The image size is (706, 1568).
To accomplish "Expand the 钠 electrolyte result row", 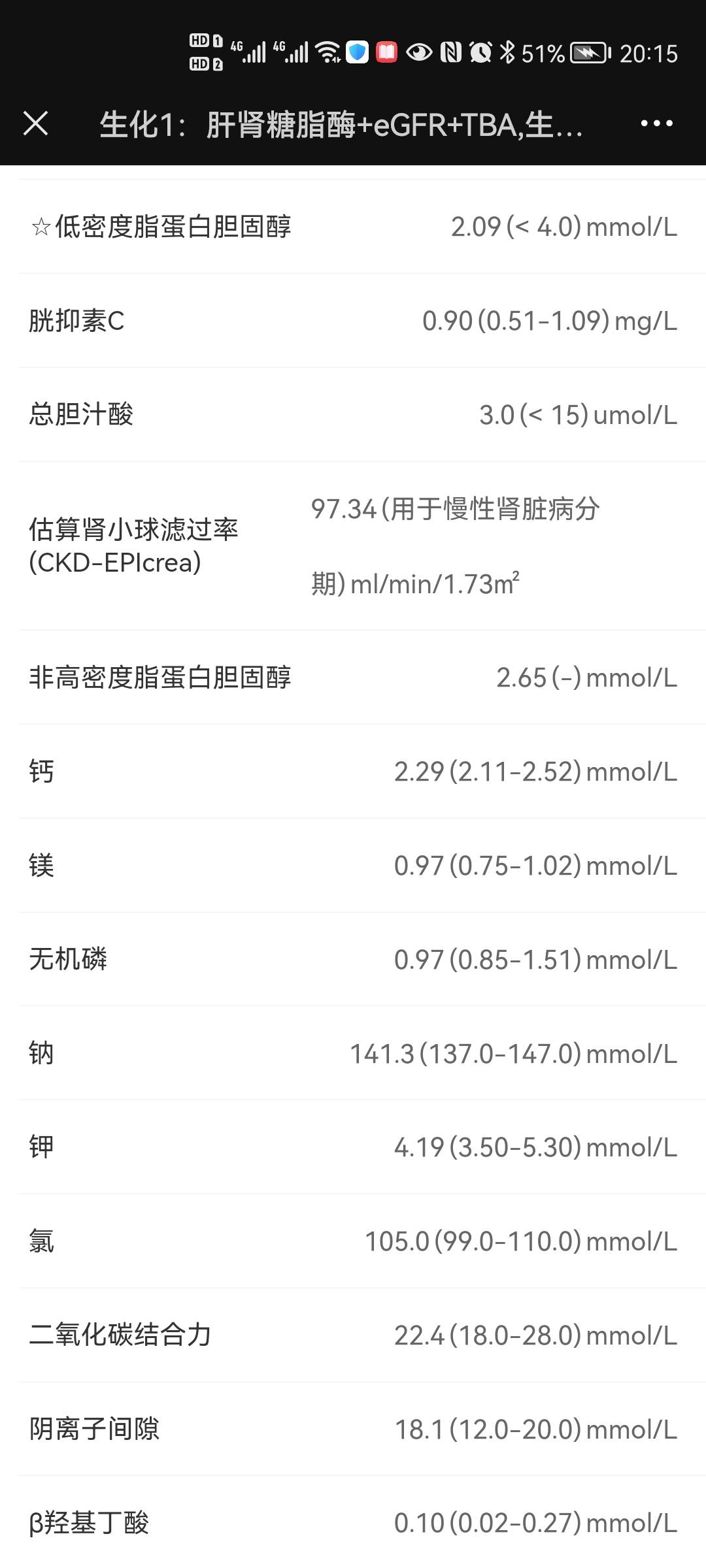I will point(353,1052).
